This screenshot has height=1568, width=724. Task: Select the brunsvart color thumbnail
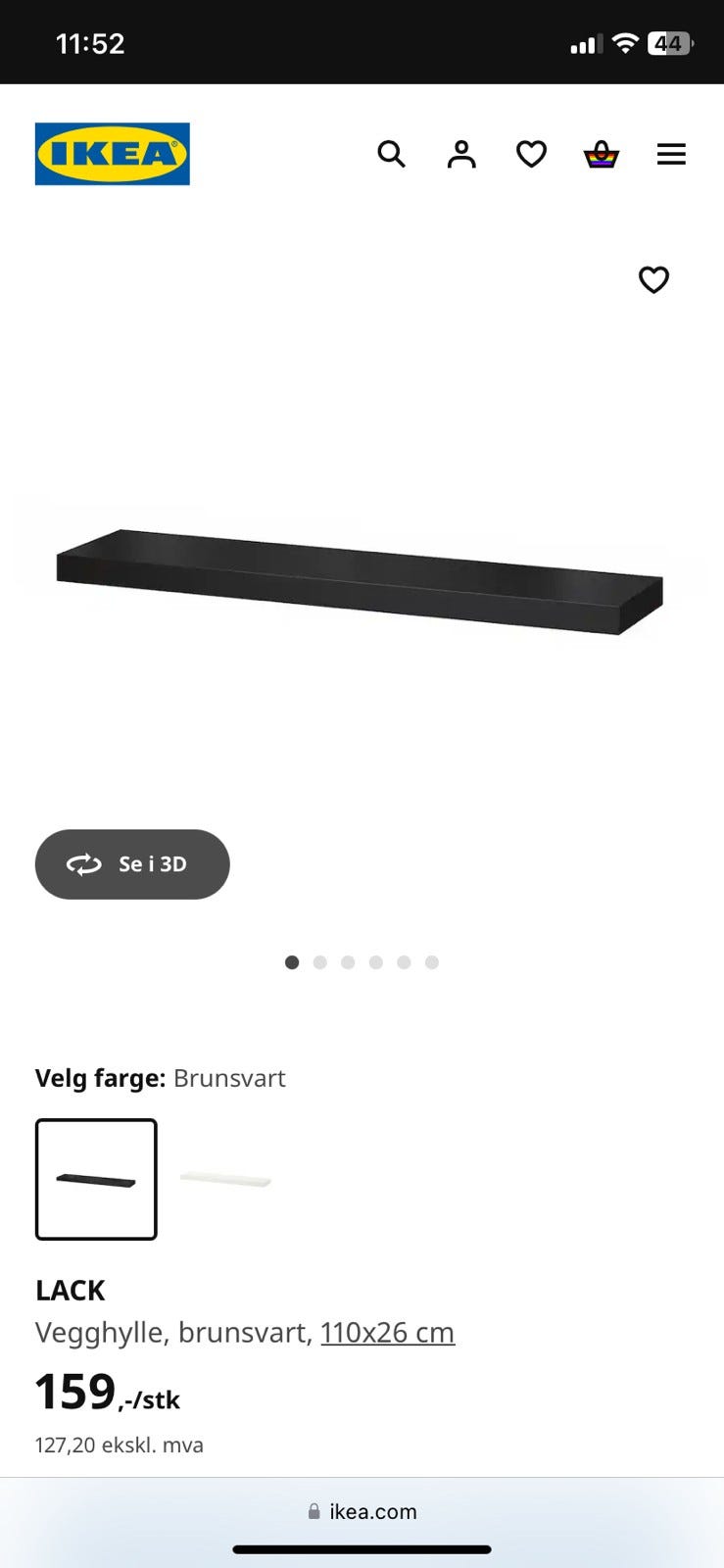pyautogui.click(x=95, y=1179)
